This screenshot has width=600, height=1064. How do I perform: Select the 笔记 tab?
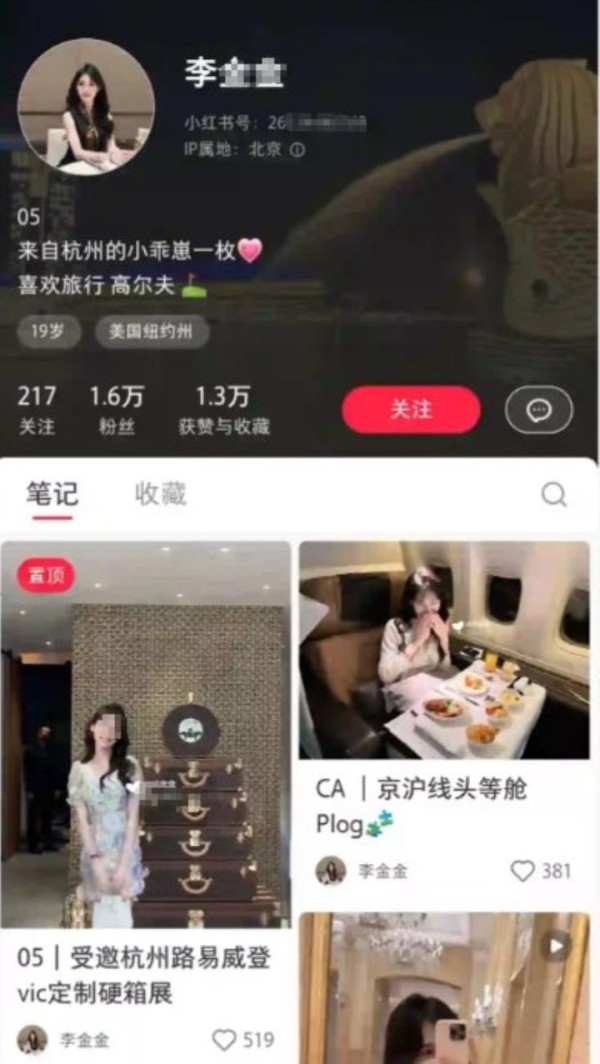tap(52, 494)
